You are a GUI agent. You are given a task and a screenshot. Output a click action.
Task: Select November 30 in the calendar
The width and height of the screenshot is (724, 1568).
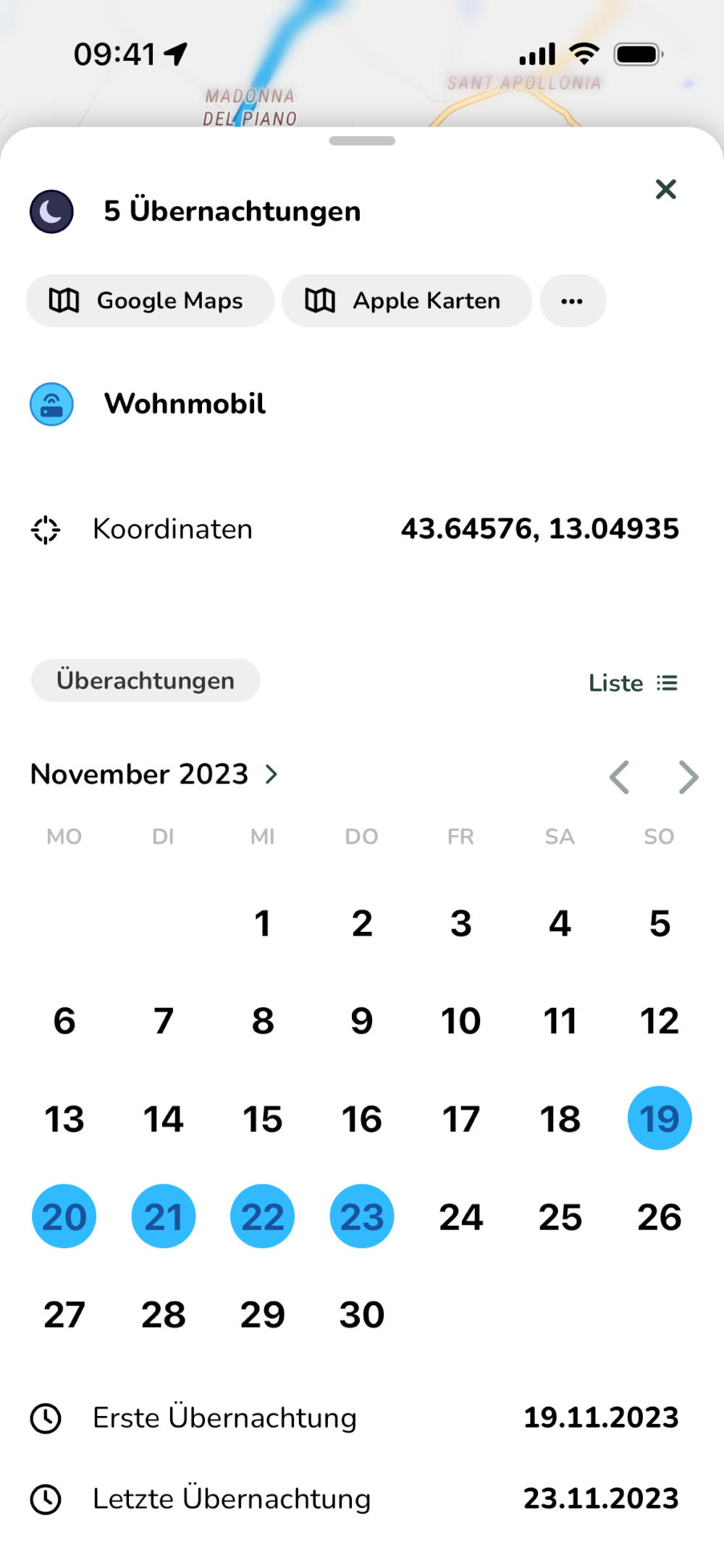(x=361, y=1315)
